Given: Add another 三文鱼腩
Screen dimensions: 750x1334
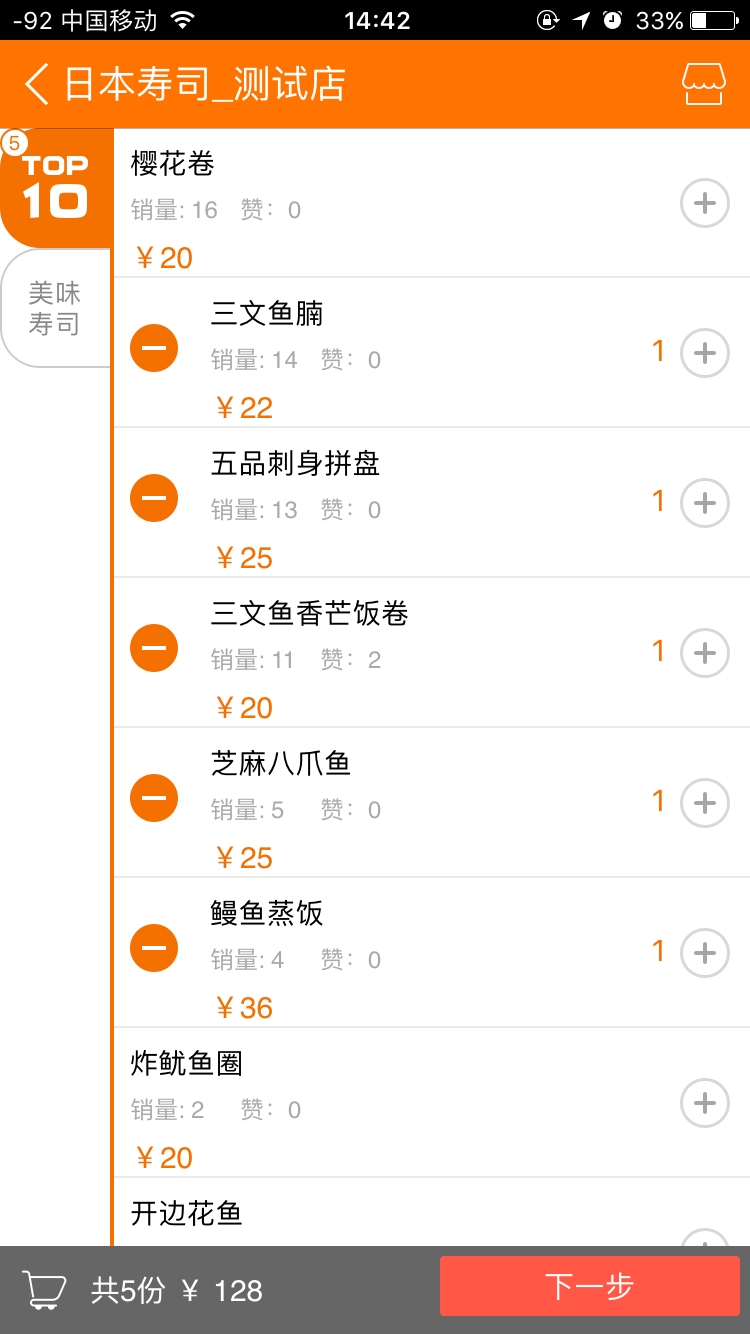Looking at the screenshot, I should coord(705,353).
